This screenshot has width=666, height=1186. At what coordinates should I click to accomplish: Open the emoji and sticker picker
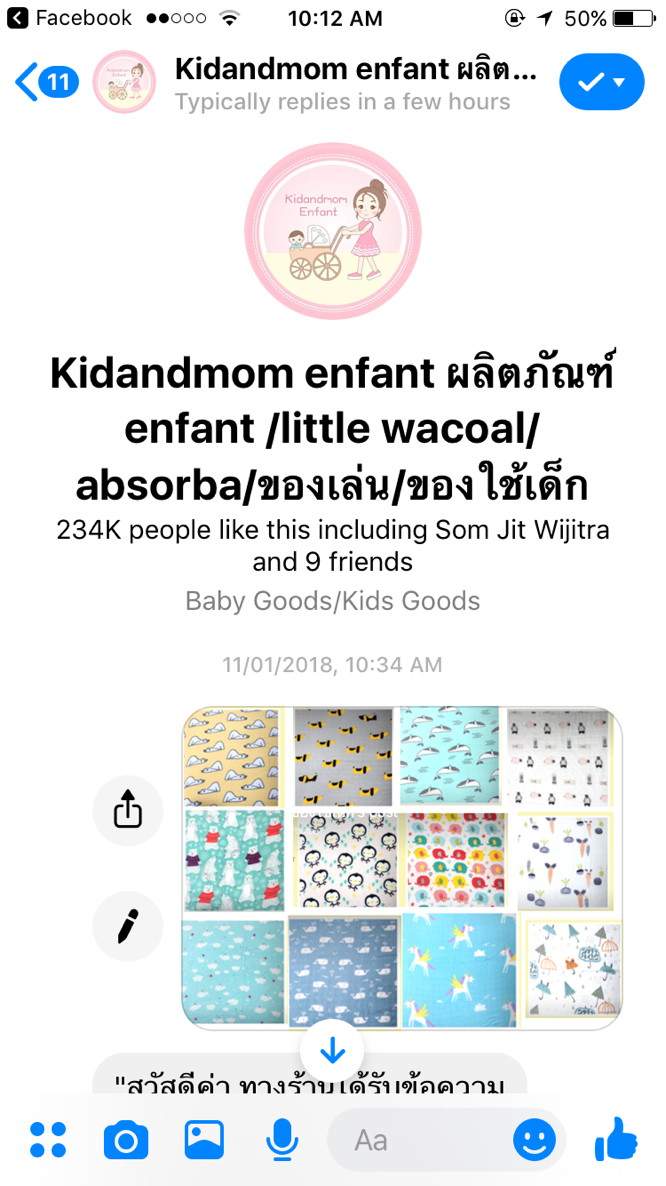(534, 1139)
